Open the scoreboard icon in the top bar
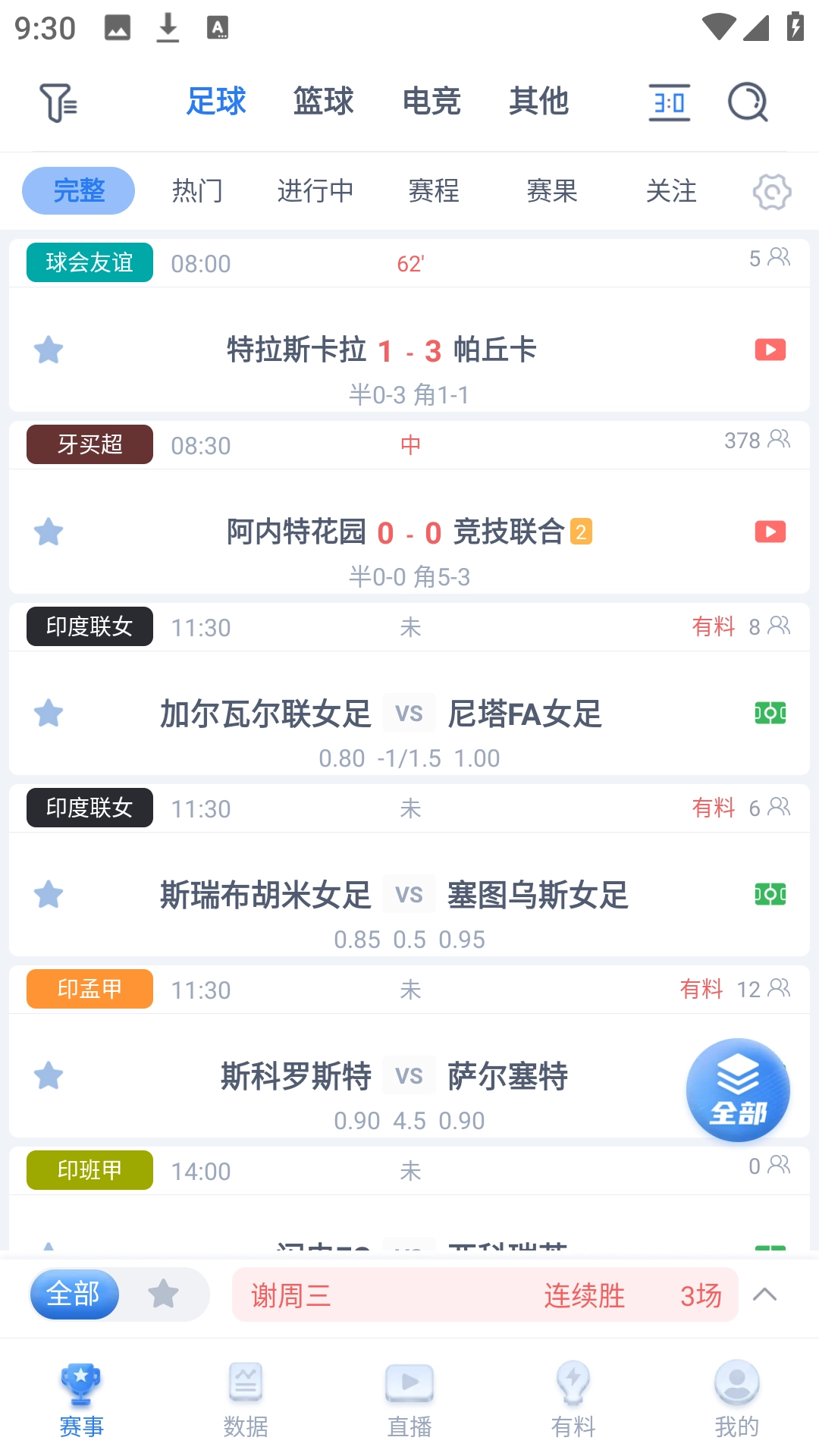 click(x=670, y=102)
